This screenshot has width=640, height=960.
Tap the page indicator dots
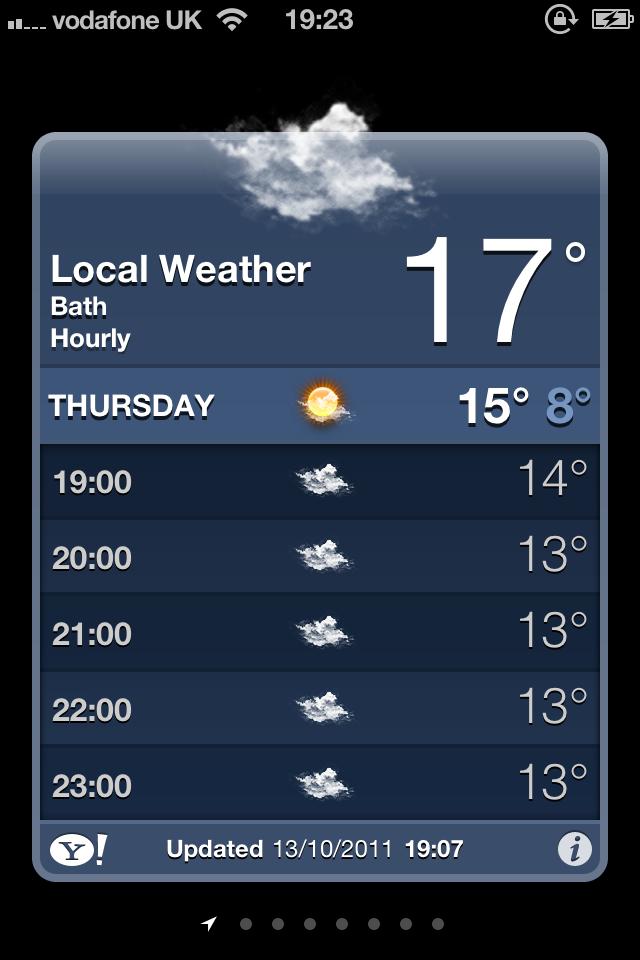[325, 925]
